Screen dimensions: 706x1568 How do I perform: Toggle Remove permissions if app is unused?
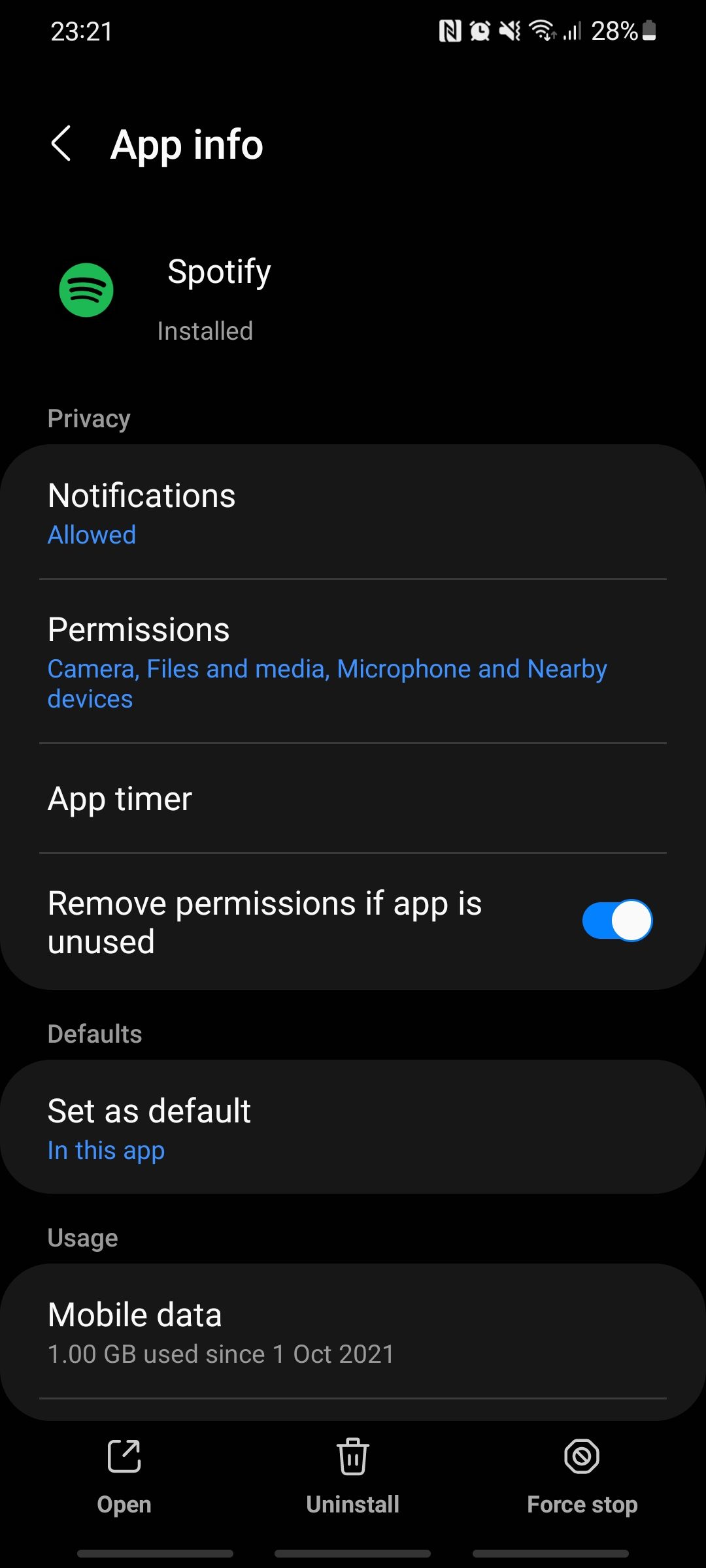click(616, 921)
